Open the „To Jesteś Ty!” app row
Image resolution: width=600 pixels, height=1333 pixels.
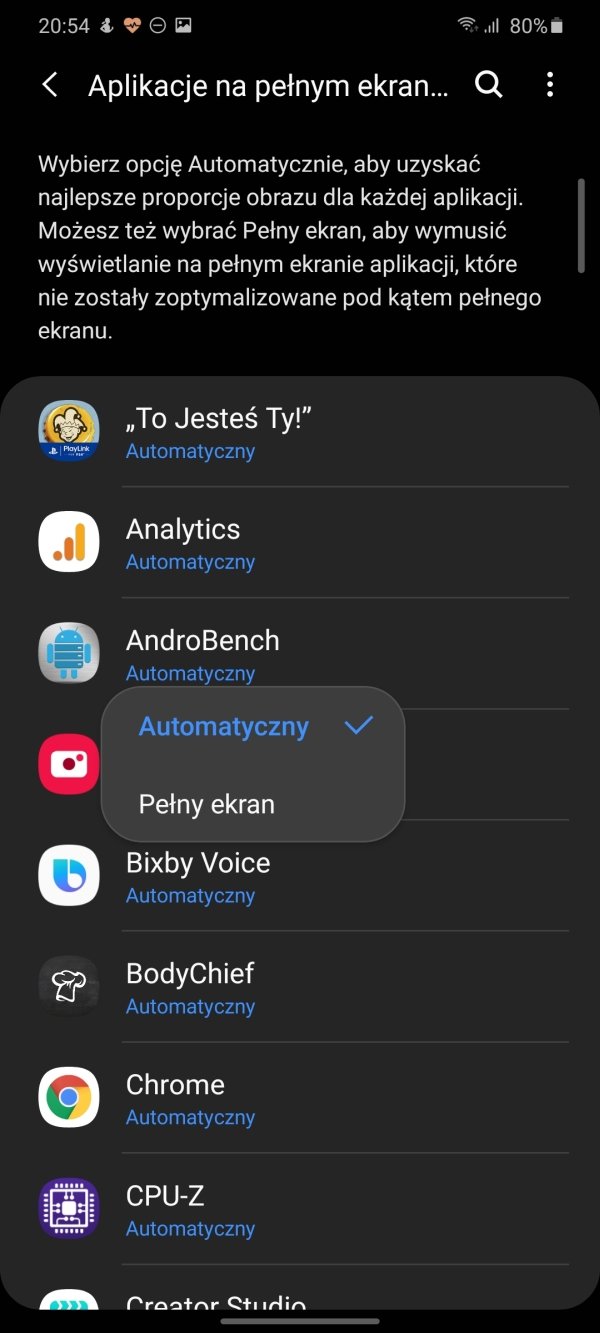pyautogui.click(x=300, y=432)
